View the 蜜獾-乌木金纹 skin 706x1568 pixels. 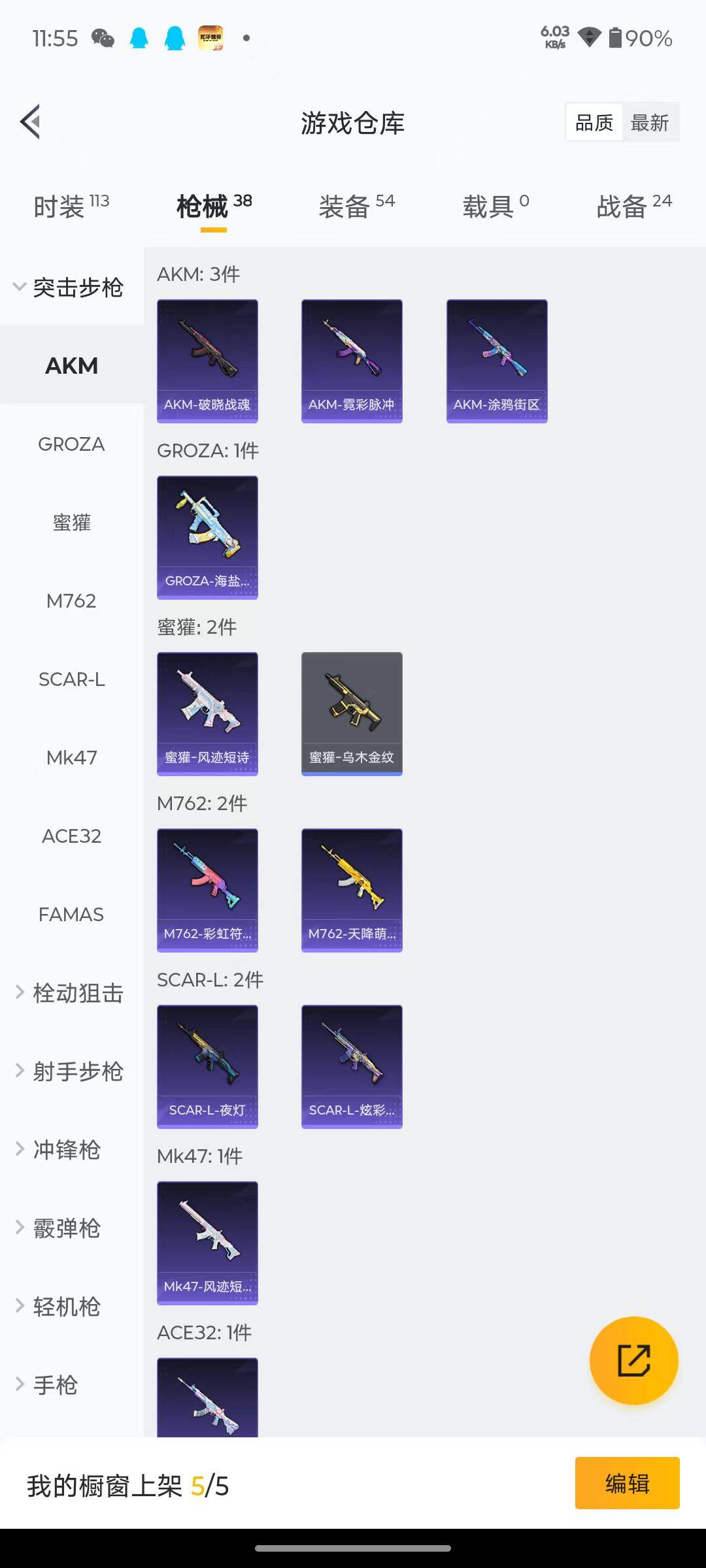(352, 713)
